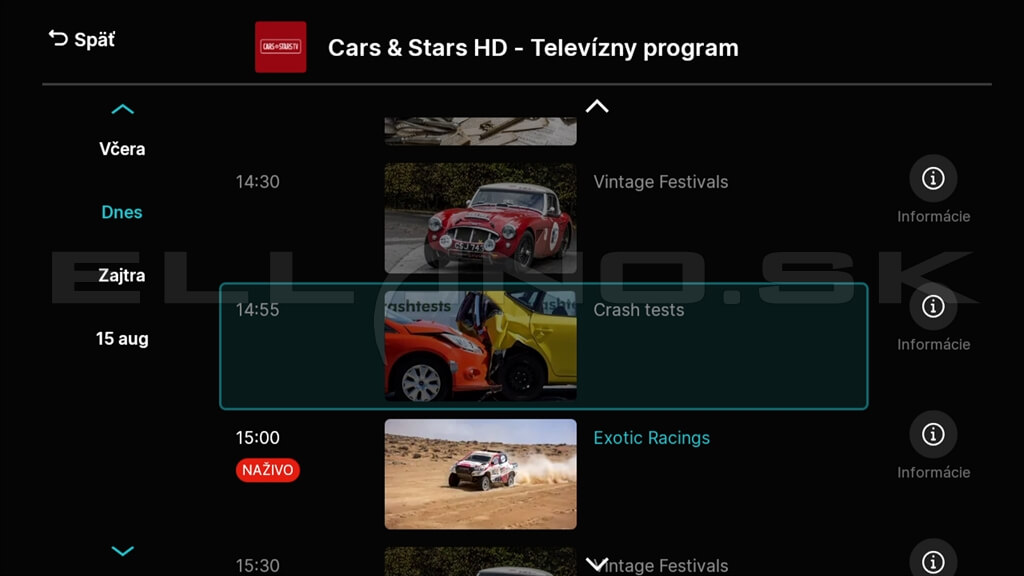Go back with the Späť button
This screenshot has height=576, width=1024.
pyautogui.click(x=82, y=40)
